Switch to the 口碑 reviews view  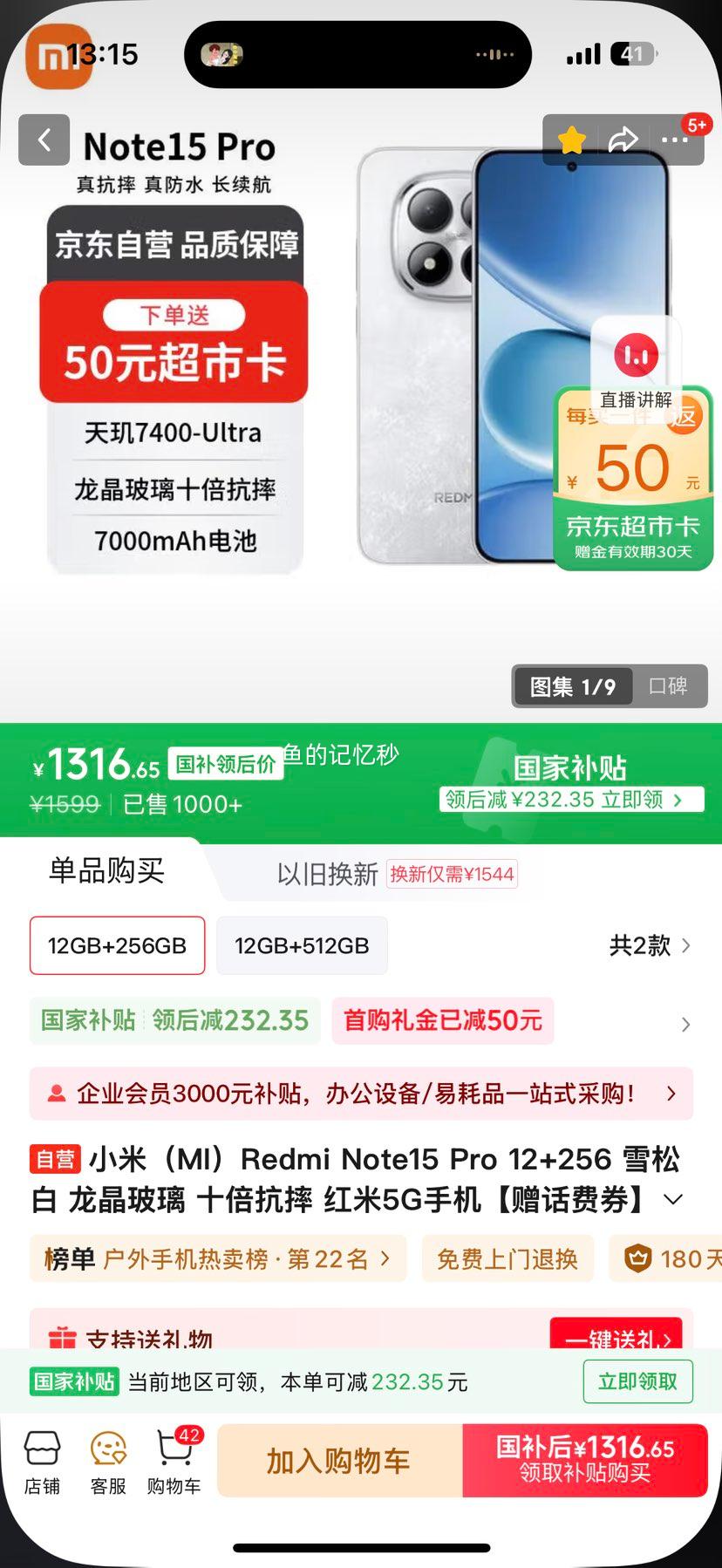tap(668, 686)
